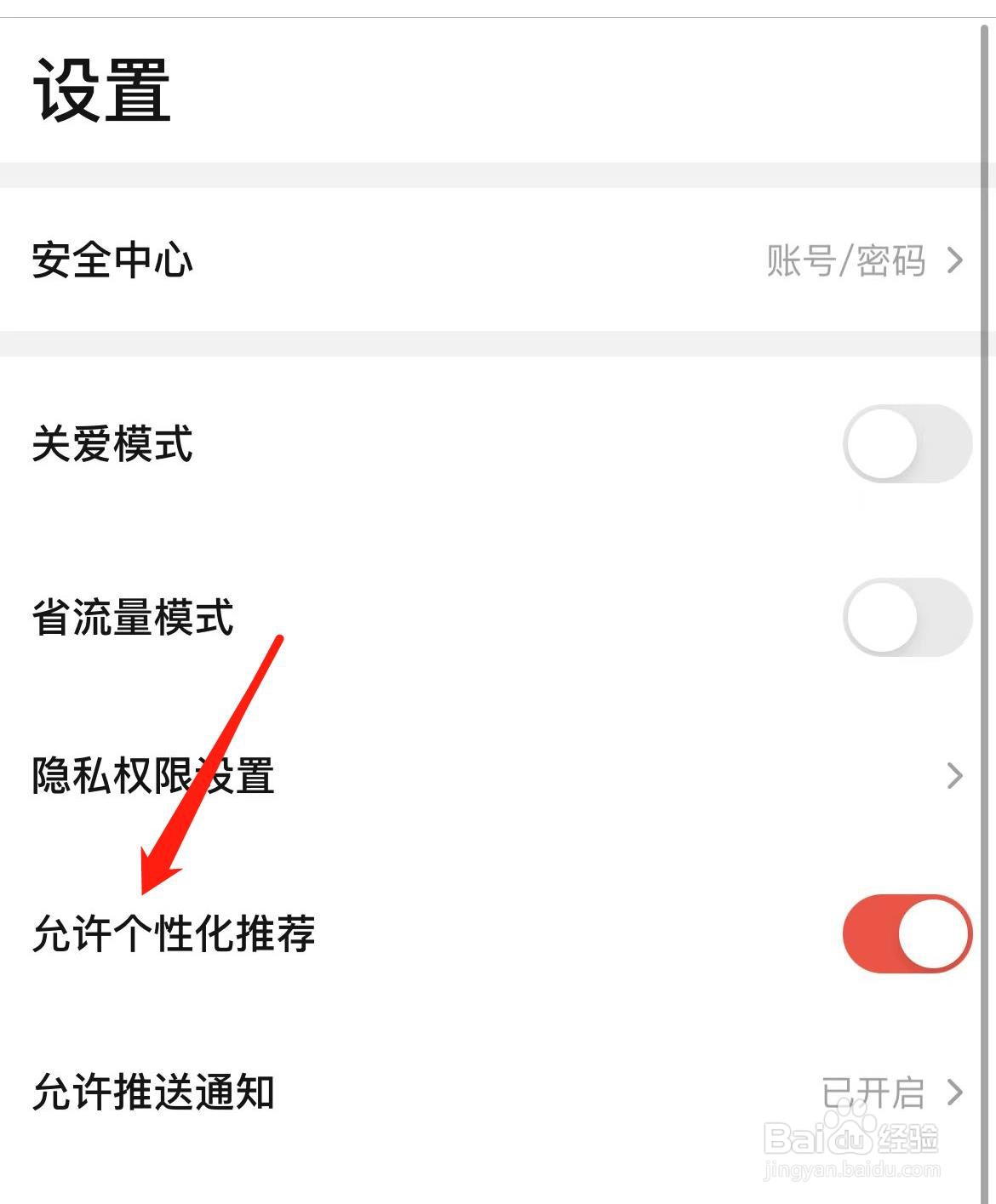Expand 隐私权限设置 using the right arrow
996x1204 pixels.
point(957,775)
